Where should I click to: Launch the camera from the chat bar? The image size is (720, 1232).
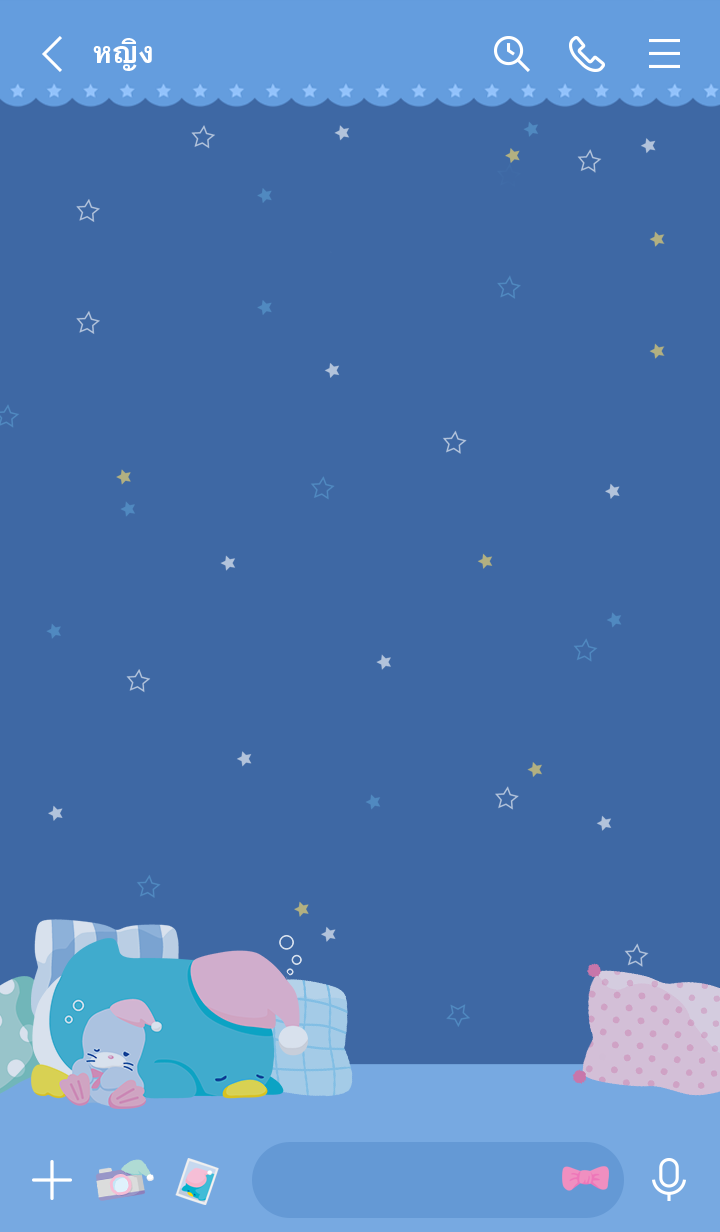(x=122, y=1180)
